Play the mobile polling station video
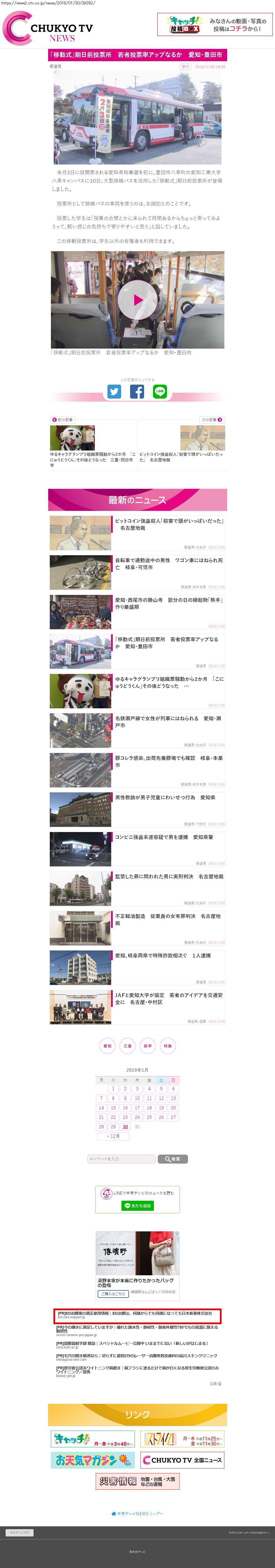Screen dimensions: 275x1568 (x=137, y=299)
